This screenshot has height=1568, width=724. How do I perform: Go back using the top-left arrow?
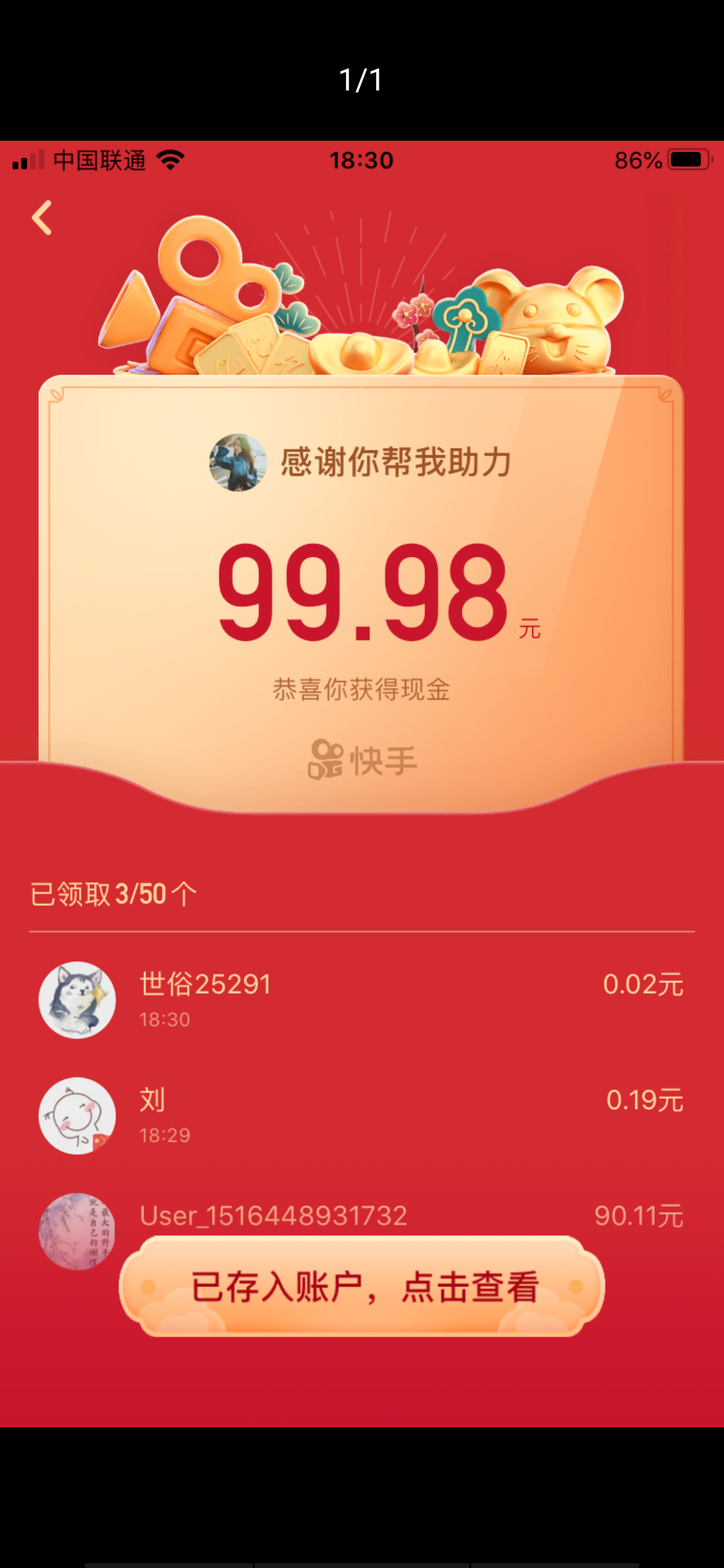coord(42,218)
